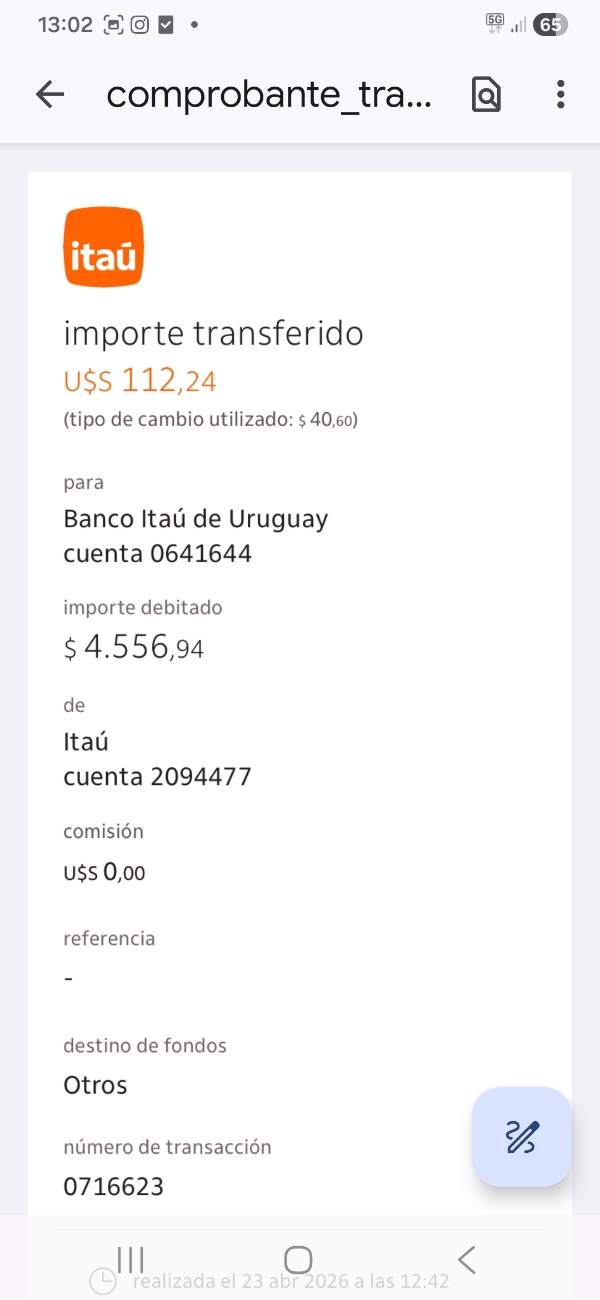Tap the system back button

pos(466,1260)
